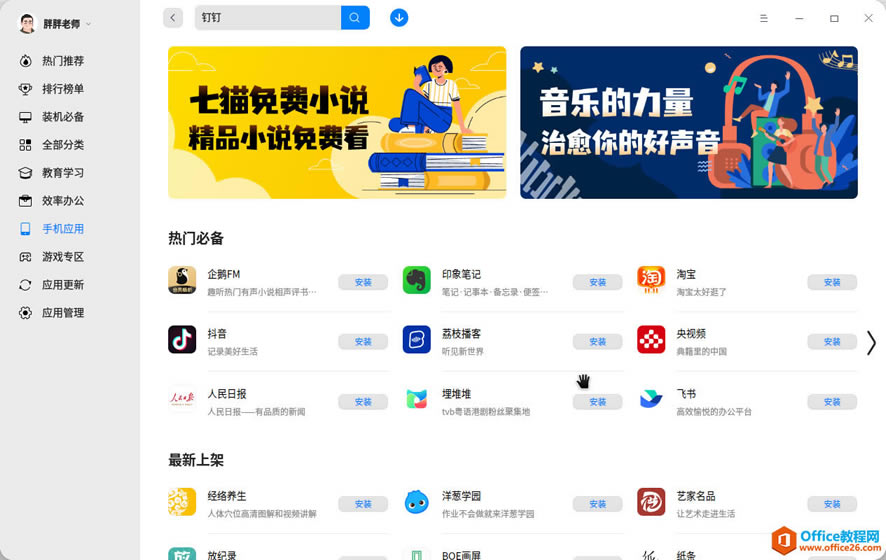Install 印象笔记
This screenshot has width=886, height=560.
597,282
